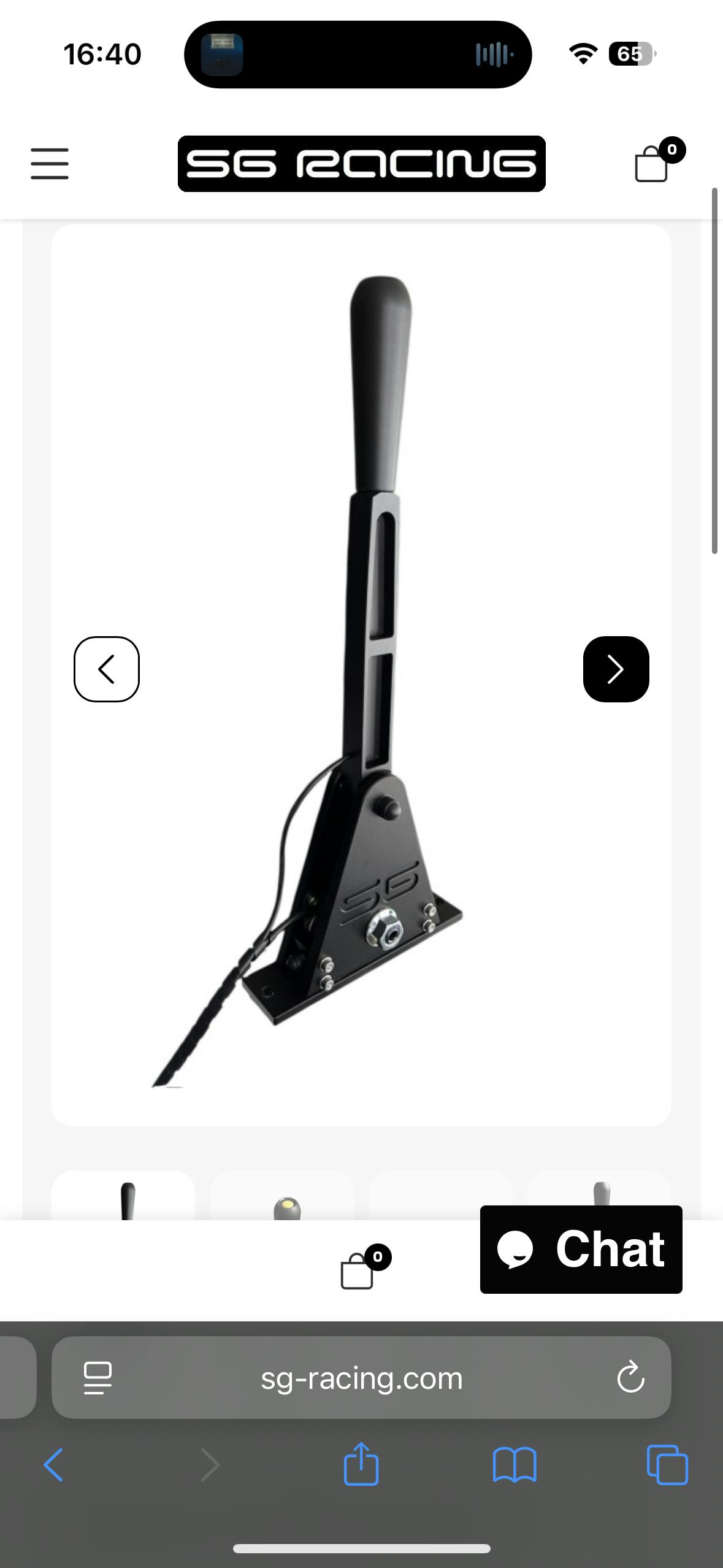Show all open Safari tabs
723x1568 pixels.
[x=667, y=1465]
